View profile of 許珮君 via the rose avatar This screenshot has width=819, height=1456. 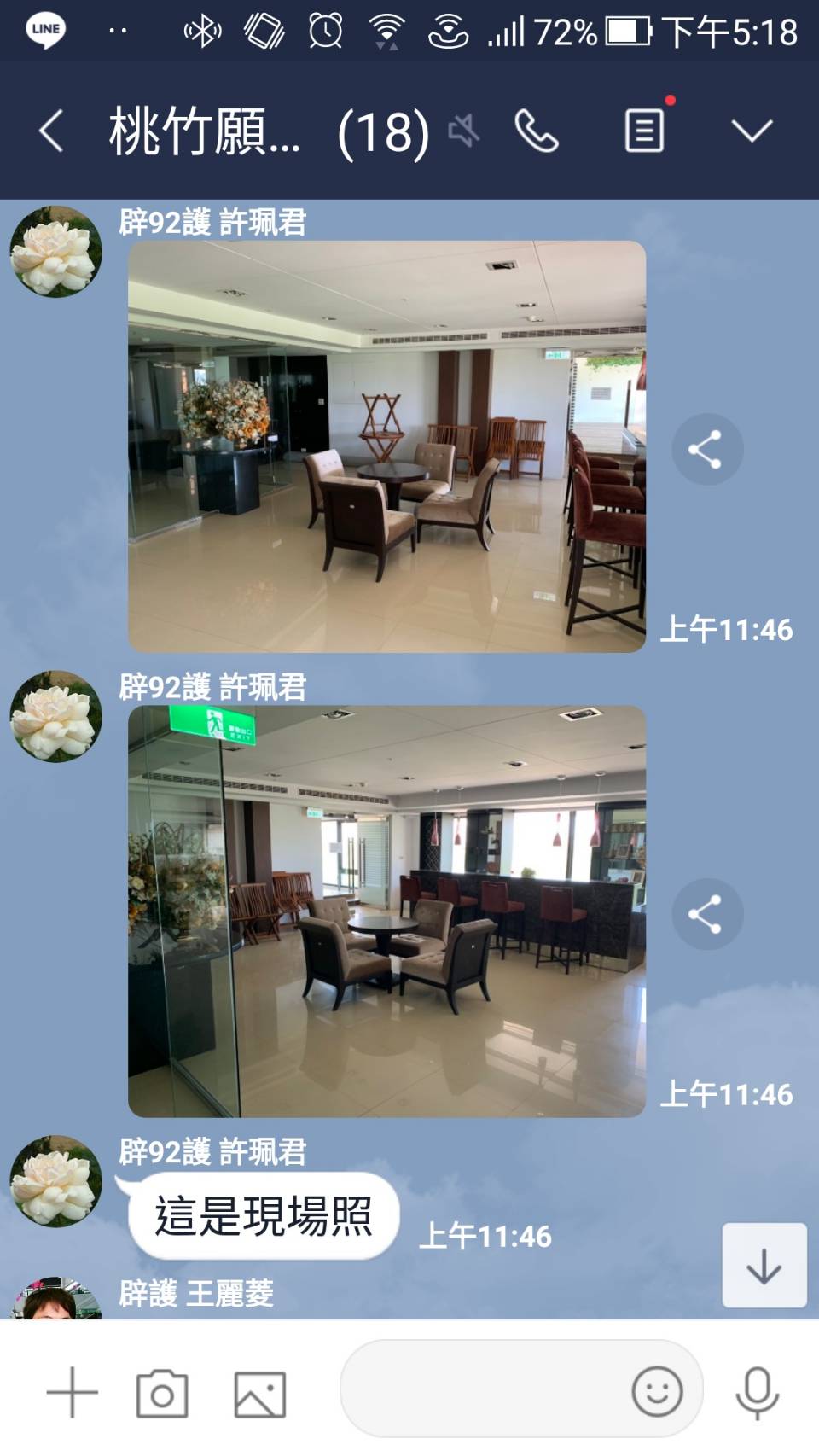[x=56, y=252]
